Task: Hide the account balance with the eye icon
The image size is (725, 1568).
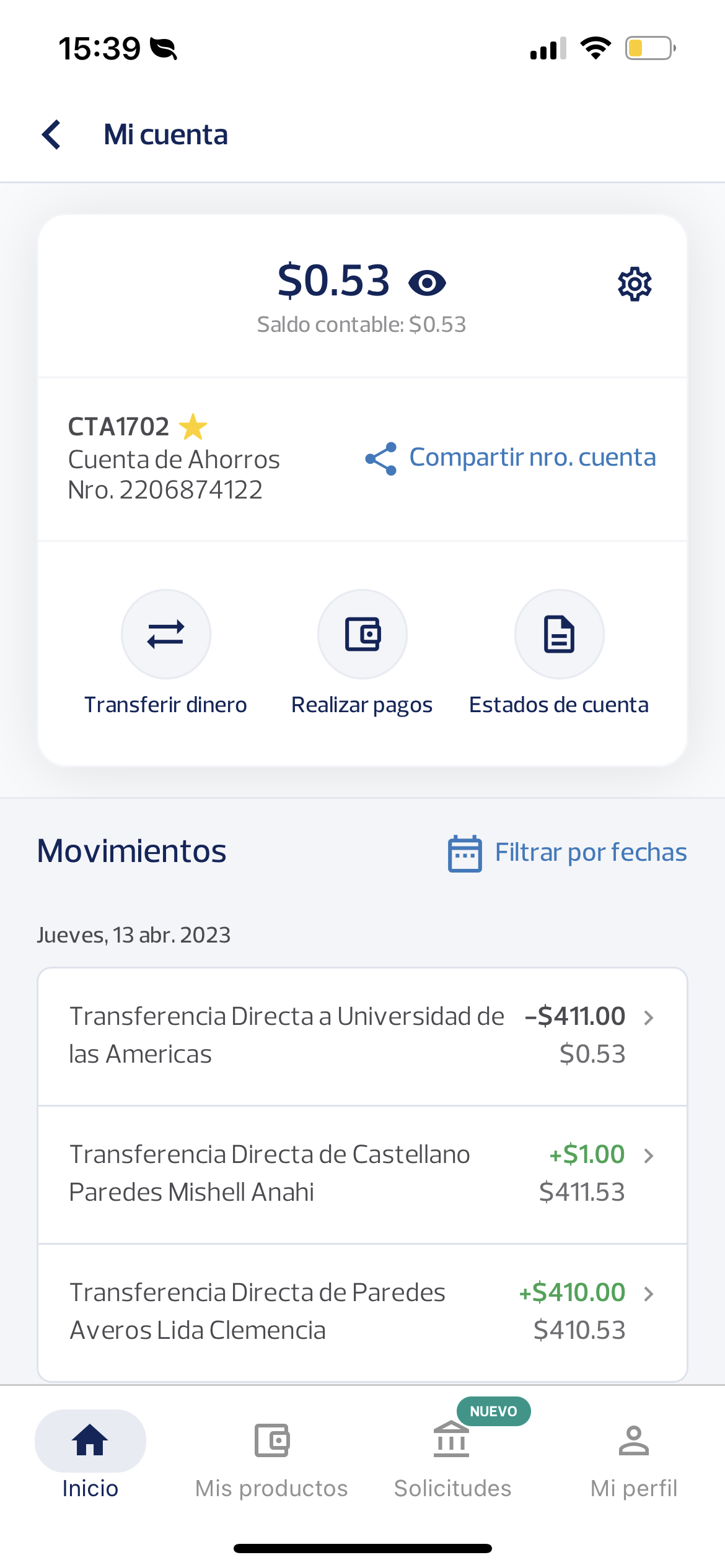Action: (x=427, y=283)
